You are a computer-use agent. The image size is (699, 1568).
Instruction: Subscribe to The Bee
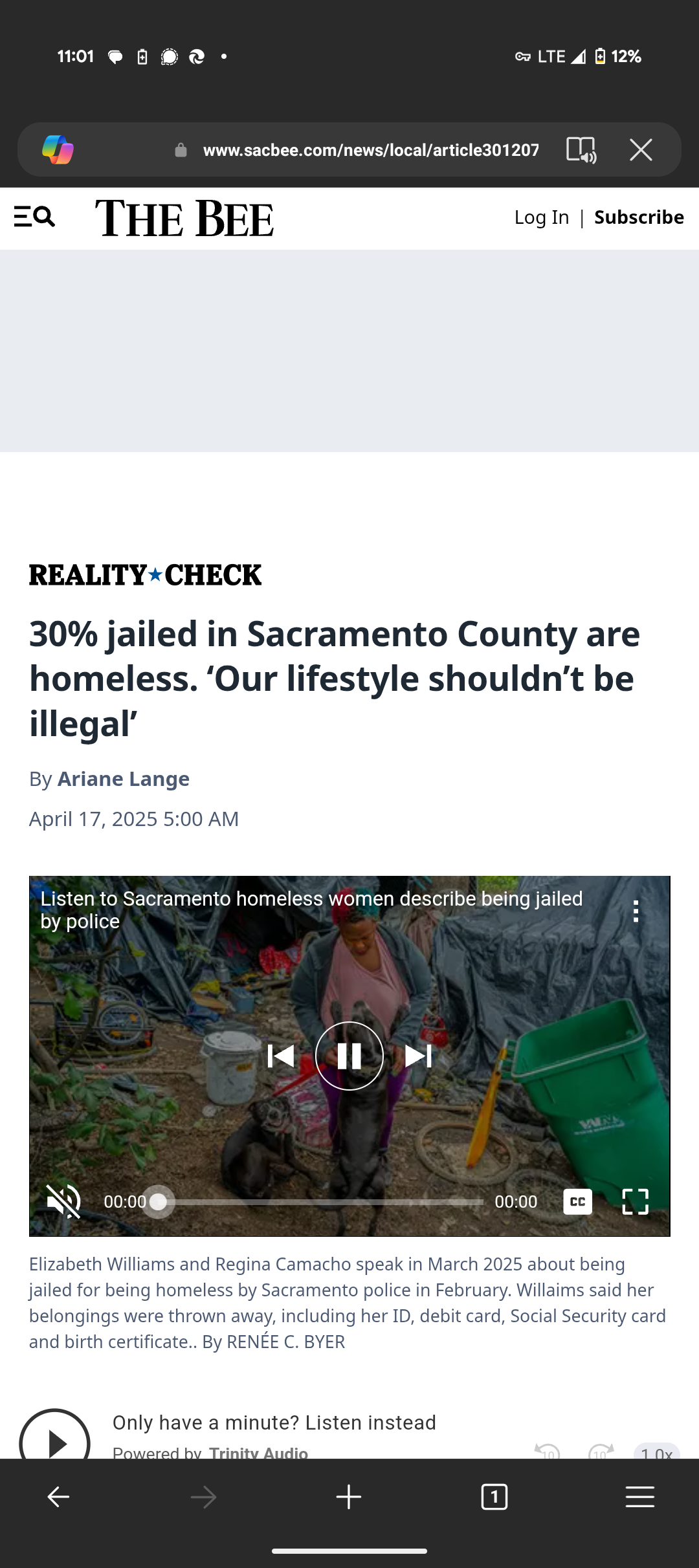[x=639, y=217]
